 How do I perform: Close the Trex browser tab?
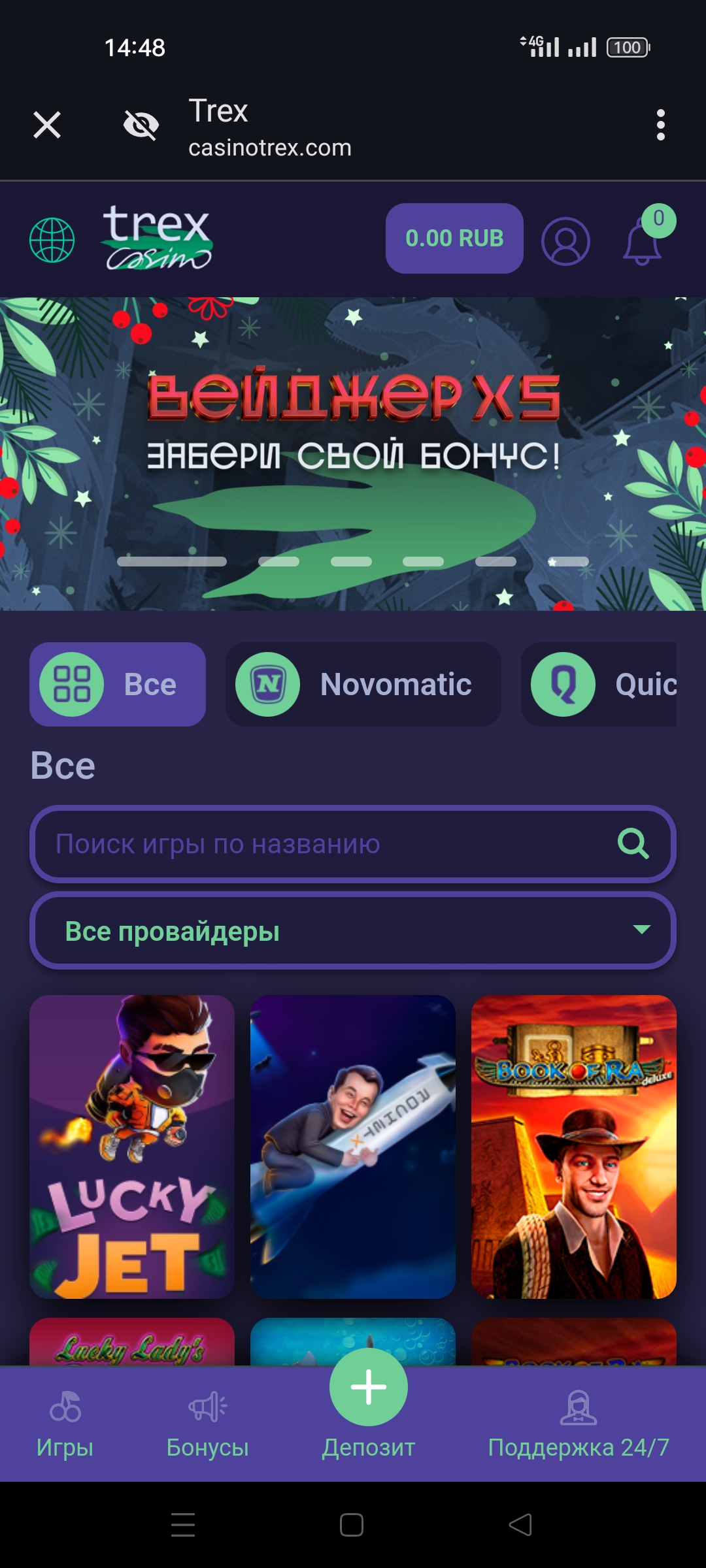click(x=47, y=125)
